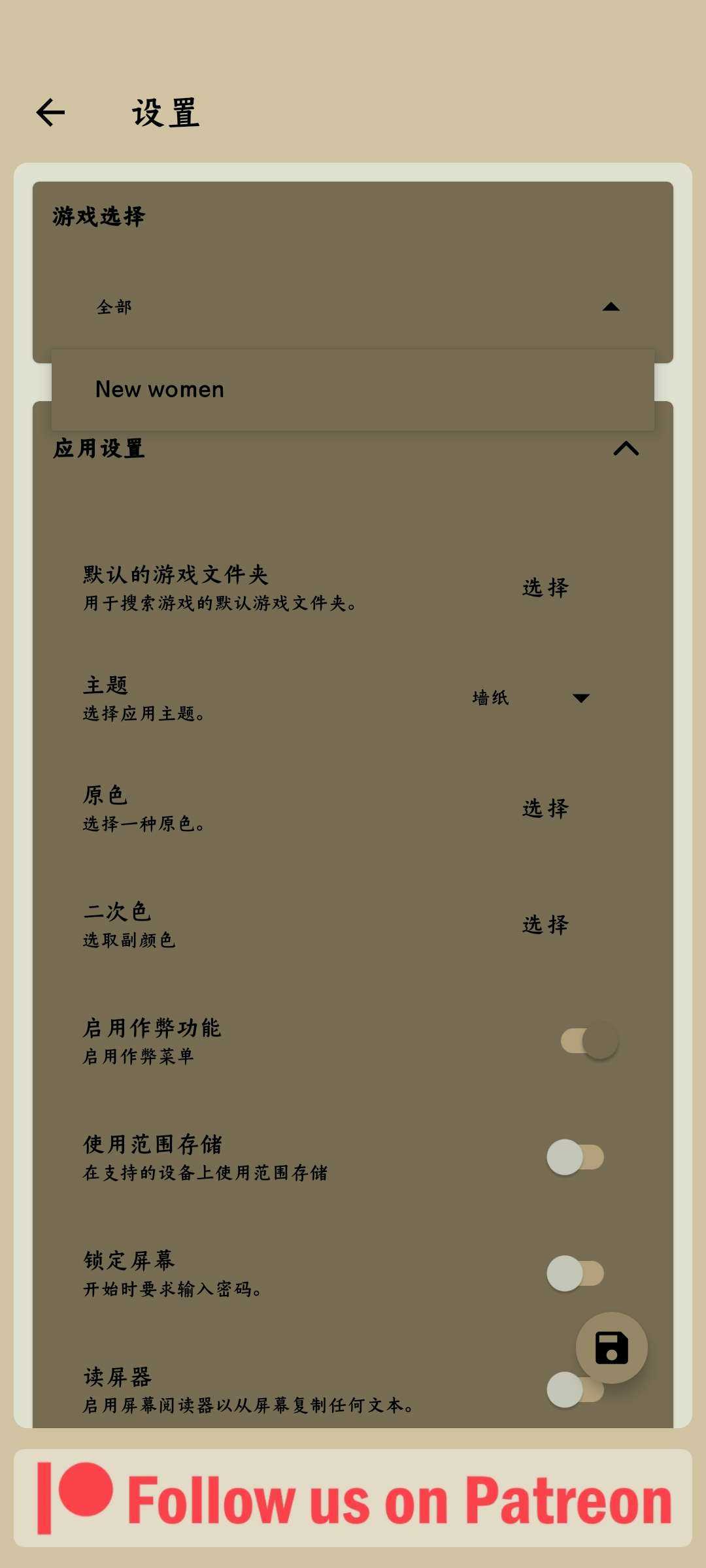Collapse the 应用设置 section
Image resolution: width=706 pixels, height=1568 pixels.
[626, 448]
